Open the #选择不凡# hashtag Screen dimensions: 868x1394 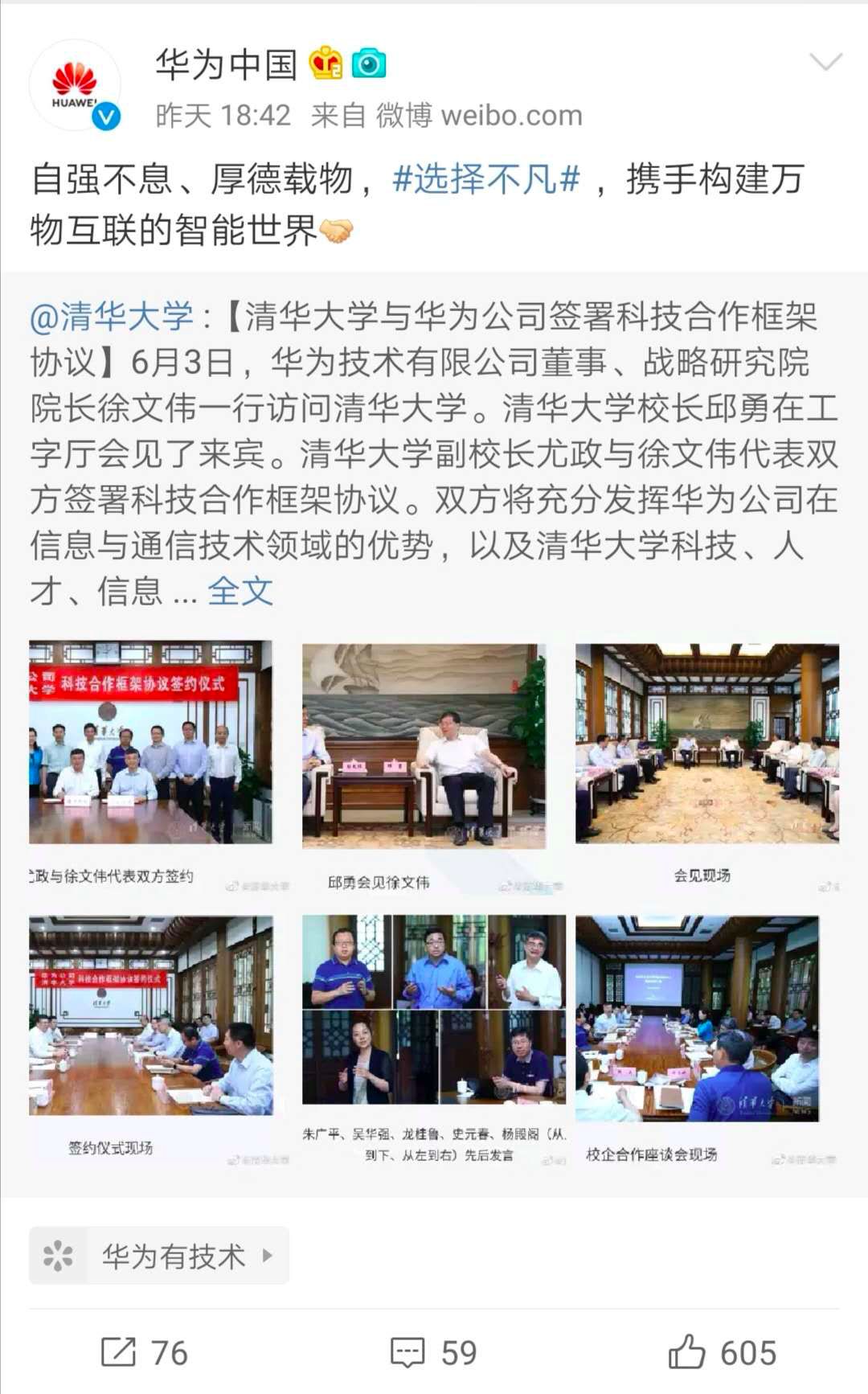pyautogui.click(x=485, y=179)
